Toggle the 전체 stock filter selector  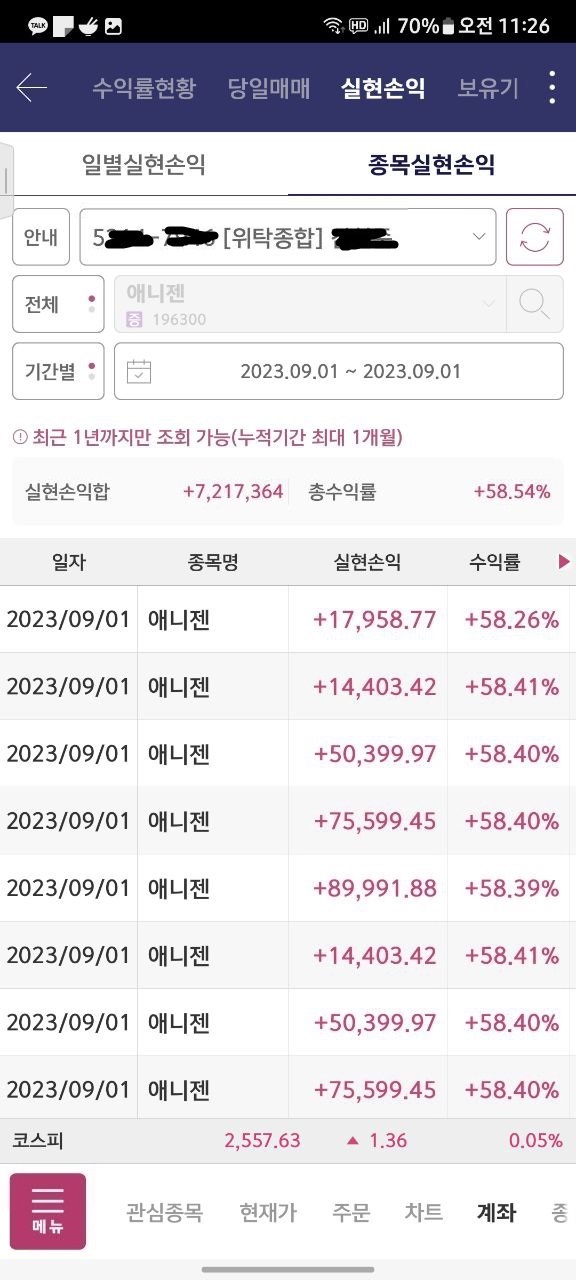[58, 304]
